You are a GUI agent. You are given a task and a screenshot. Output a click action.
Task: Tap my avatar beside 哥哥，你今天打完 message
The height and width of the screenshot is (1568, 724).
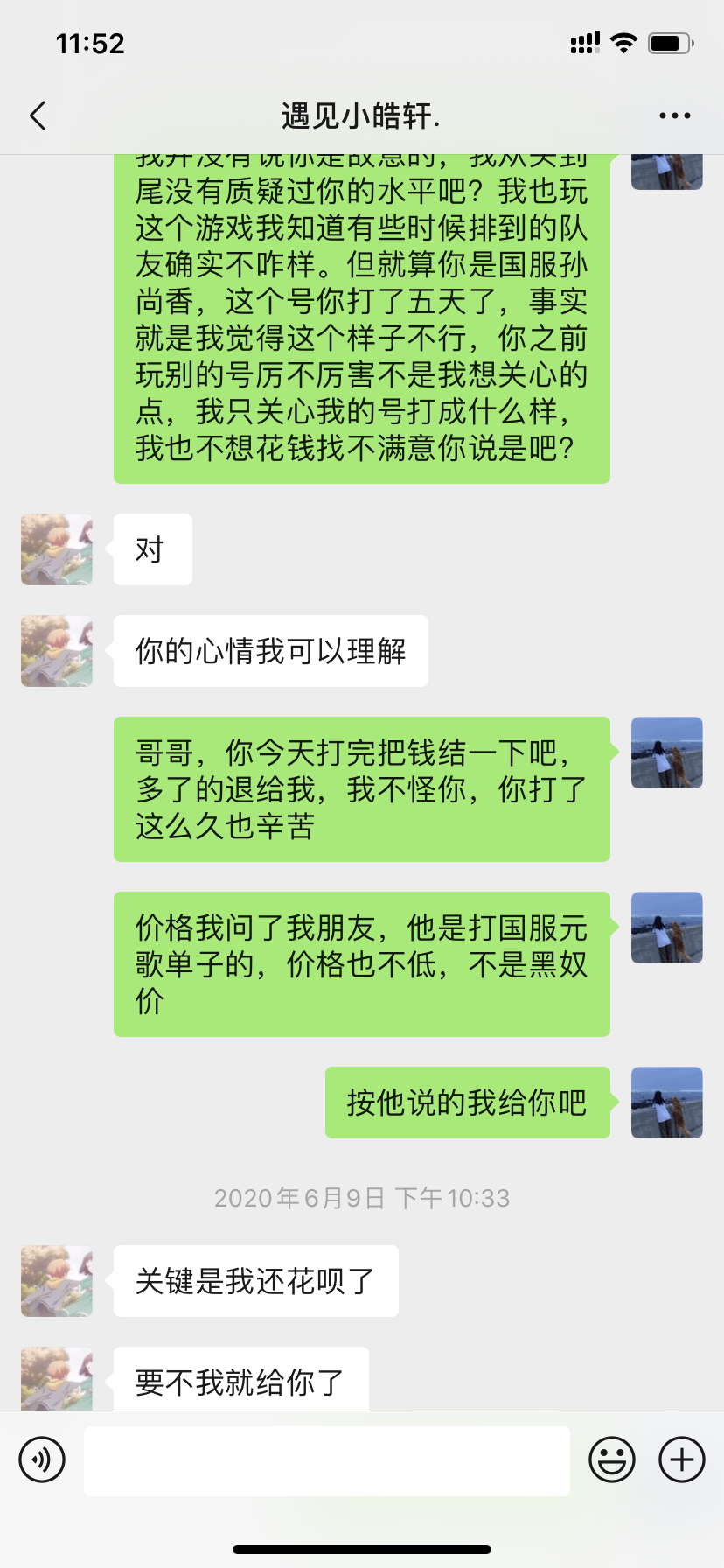click(x=667, y=752)
